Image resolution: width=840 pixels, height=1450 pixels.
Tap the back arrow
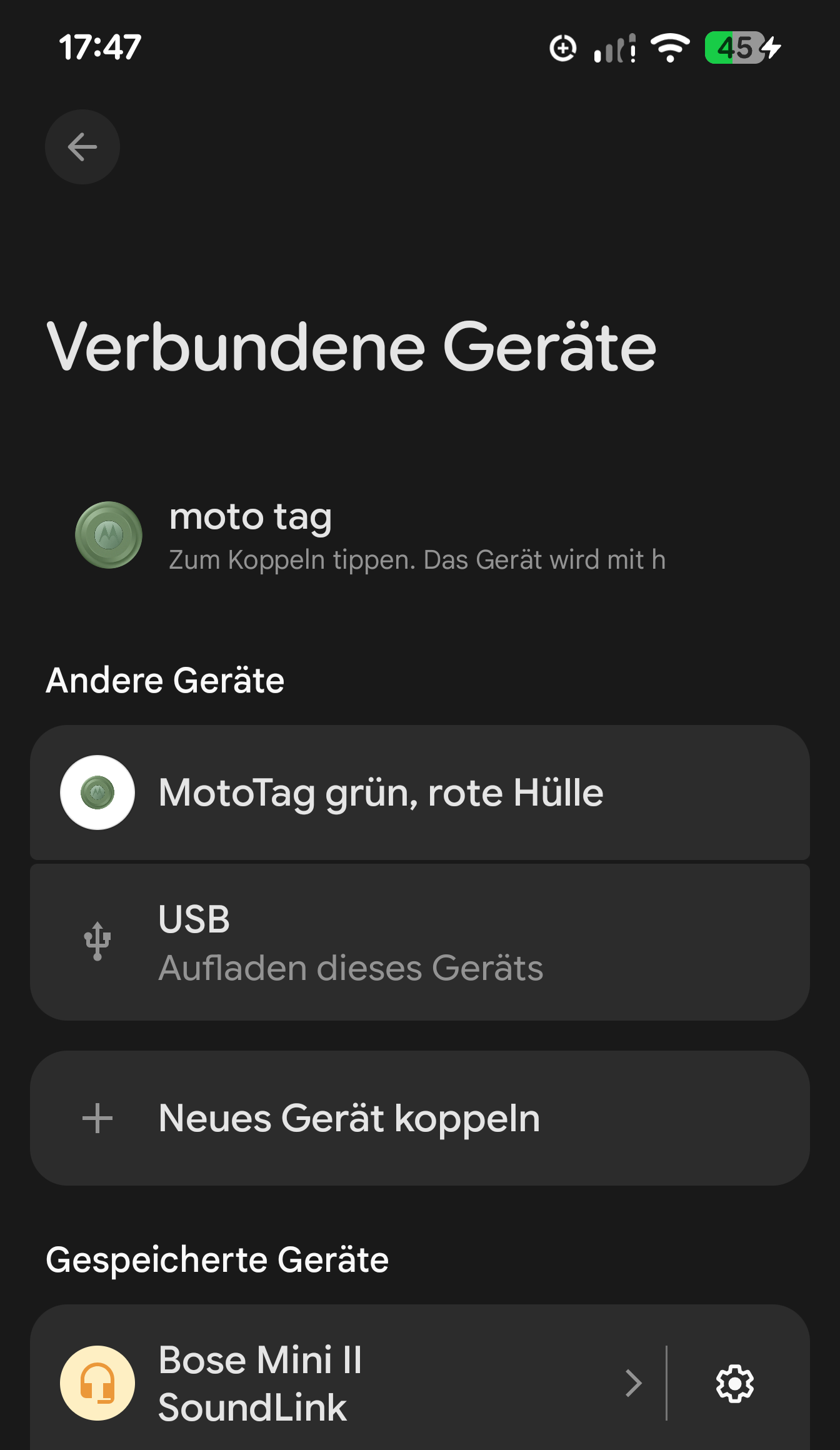click(x=82, y=146)
